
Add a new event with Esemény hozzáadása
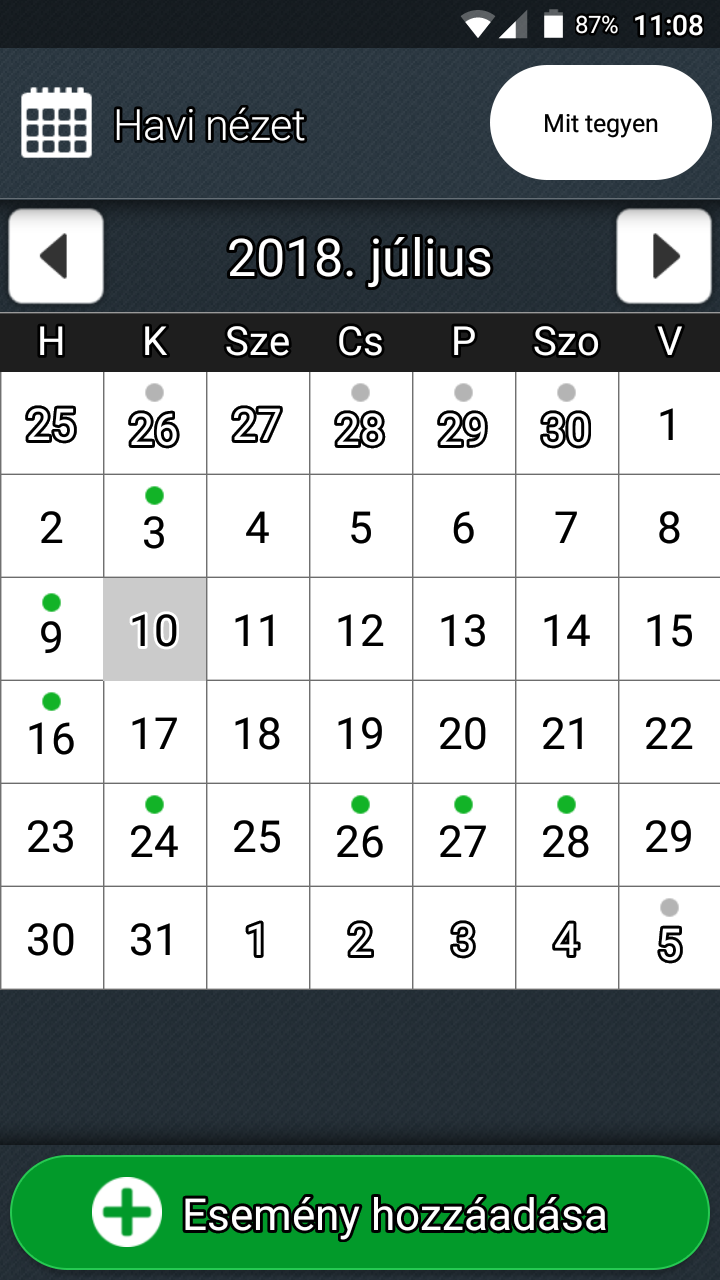pyautogui.click(x=360, y=1213)
